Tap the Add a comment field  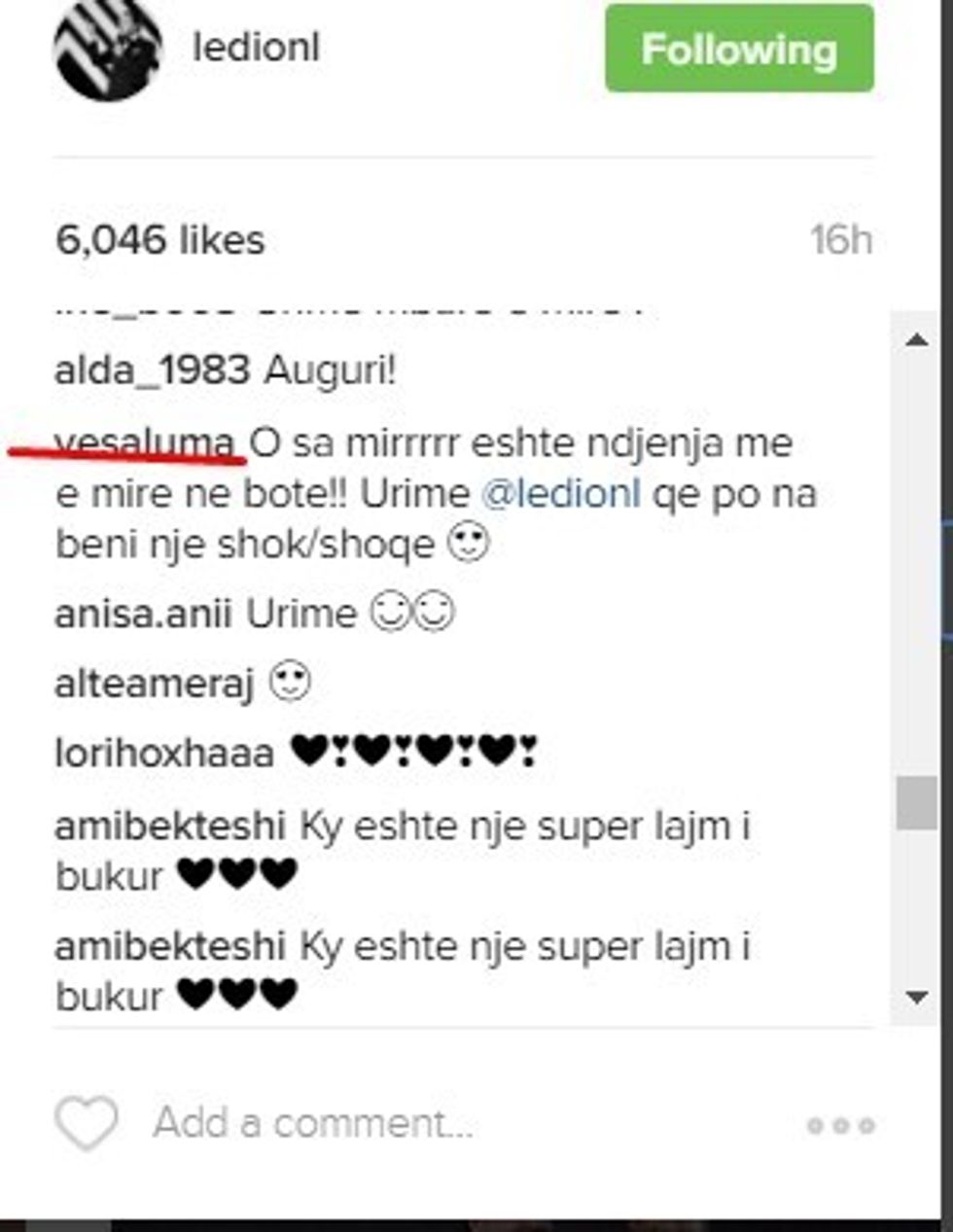pos(313,1124)
